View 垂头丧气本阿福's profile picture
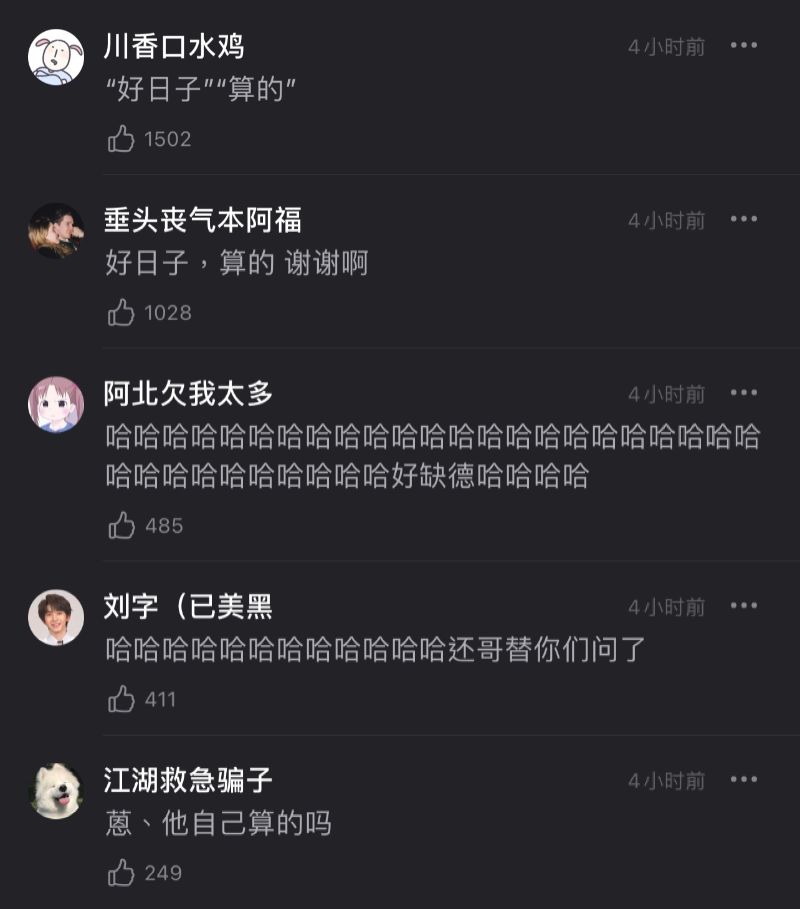The width and height of the screenshot is (800, 909). coord(56,231)
